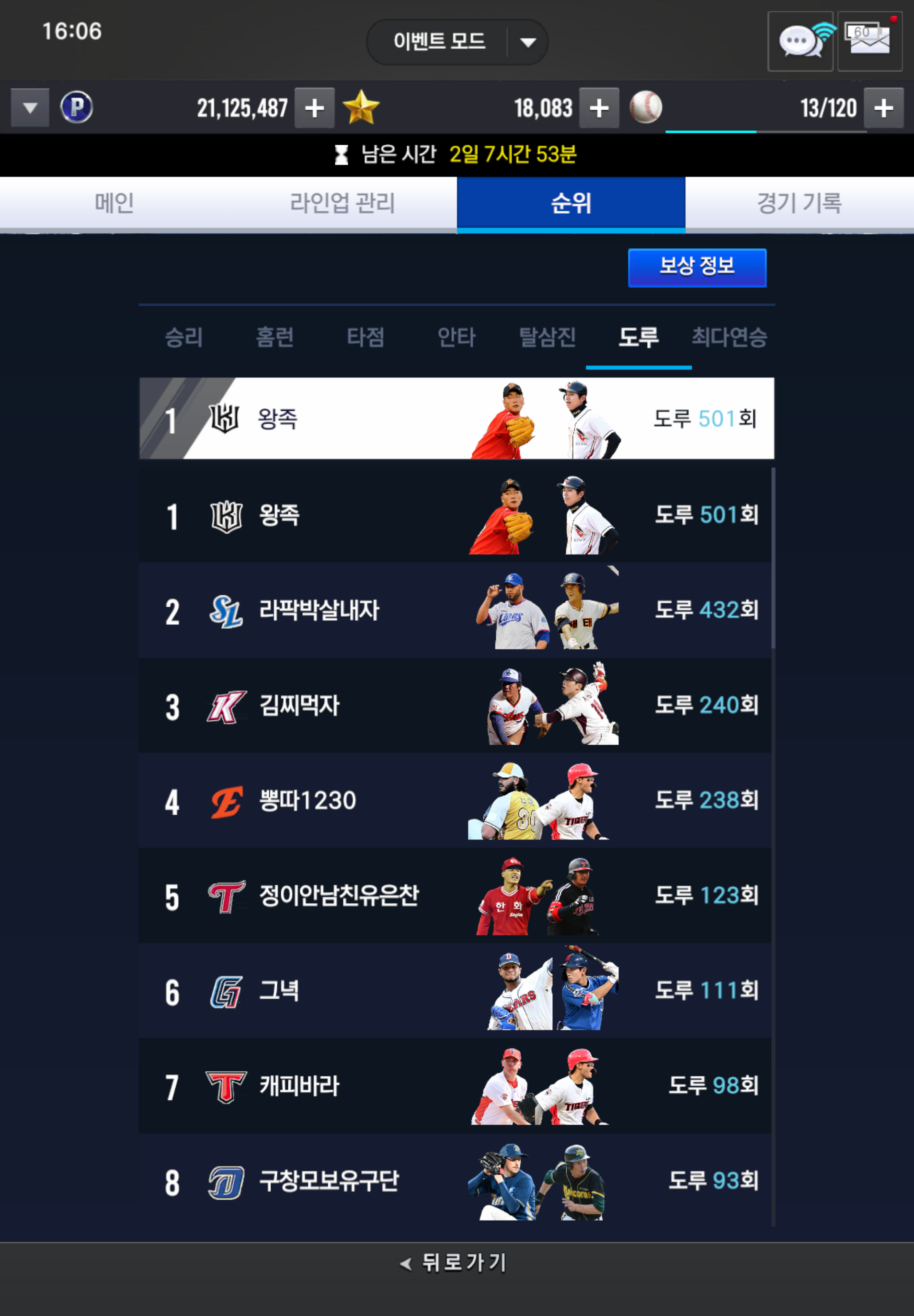This screenshot has width=914, height=1316.
Task: Show the 승리 ranking category
Action: [183, 337]
